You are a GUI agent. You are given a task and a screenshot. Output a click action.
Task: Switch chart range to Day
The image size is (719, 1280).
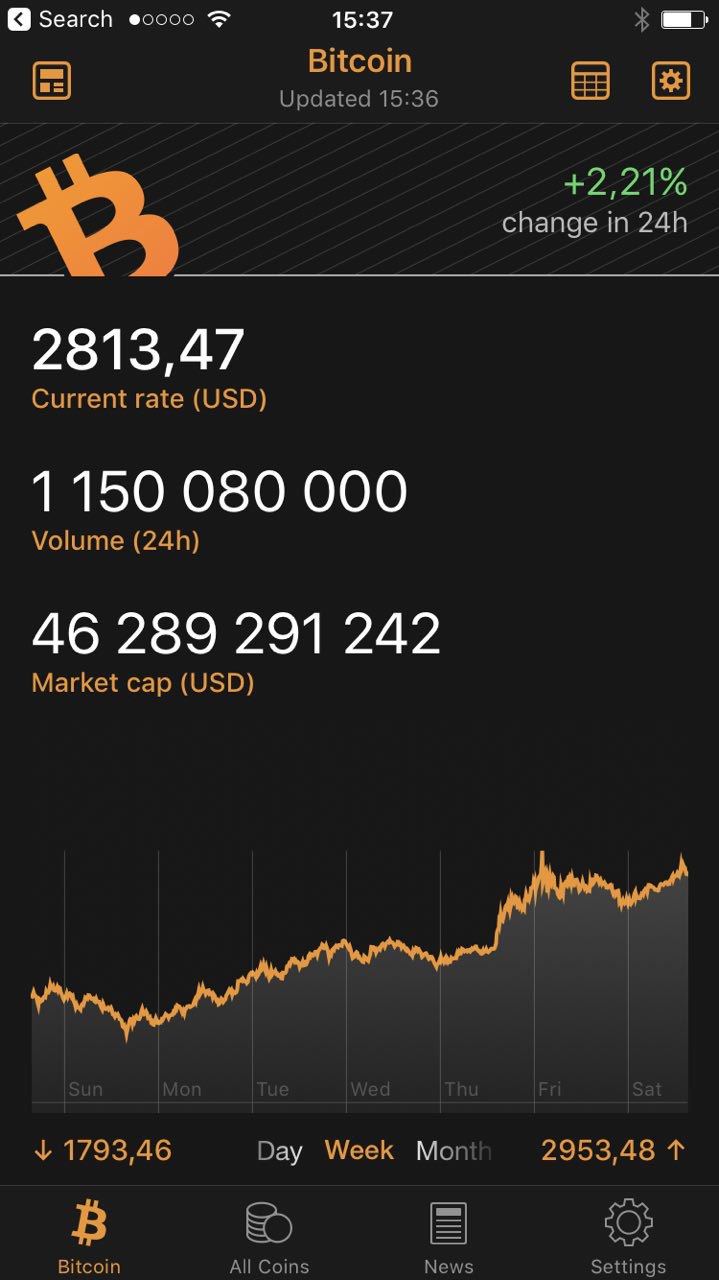279,1151
